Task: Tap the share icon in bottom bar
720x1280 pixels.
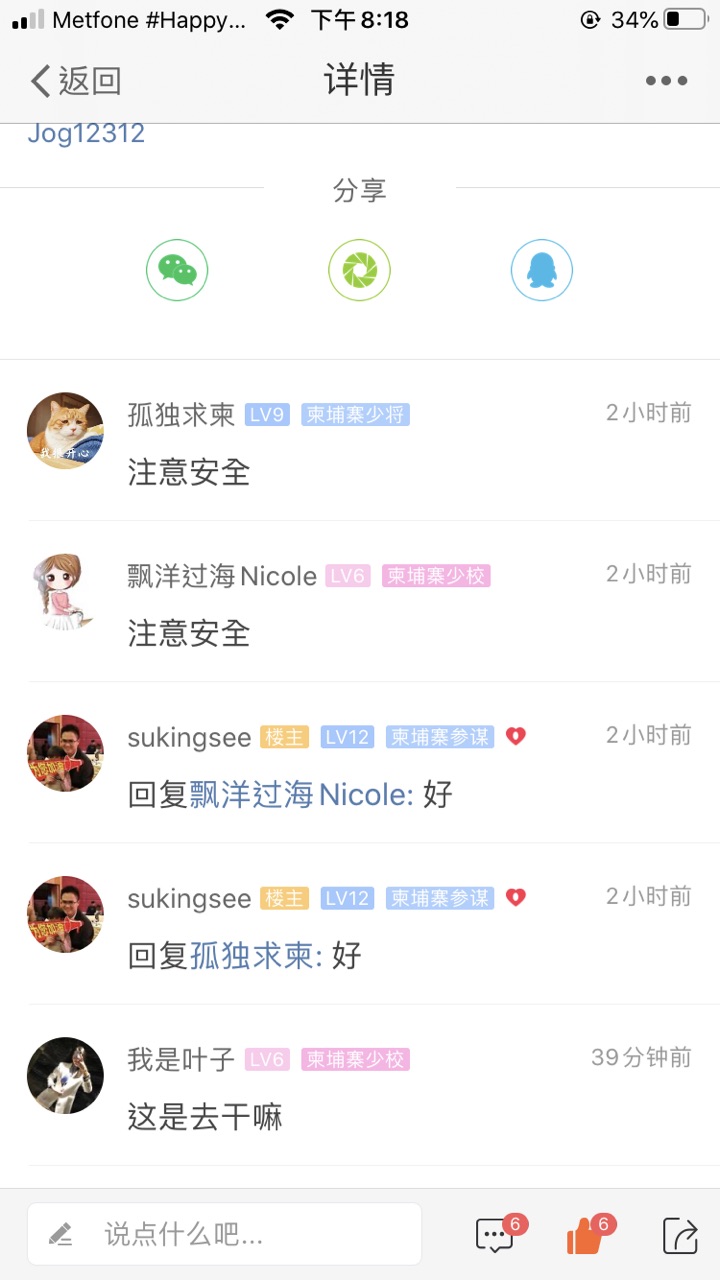Action: click(680, 1235)
